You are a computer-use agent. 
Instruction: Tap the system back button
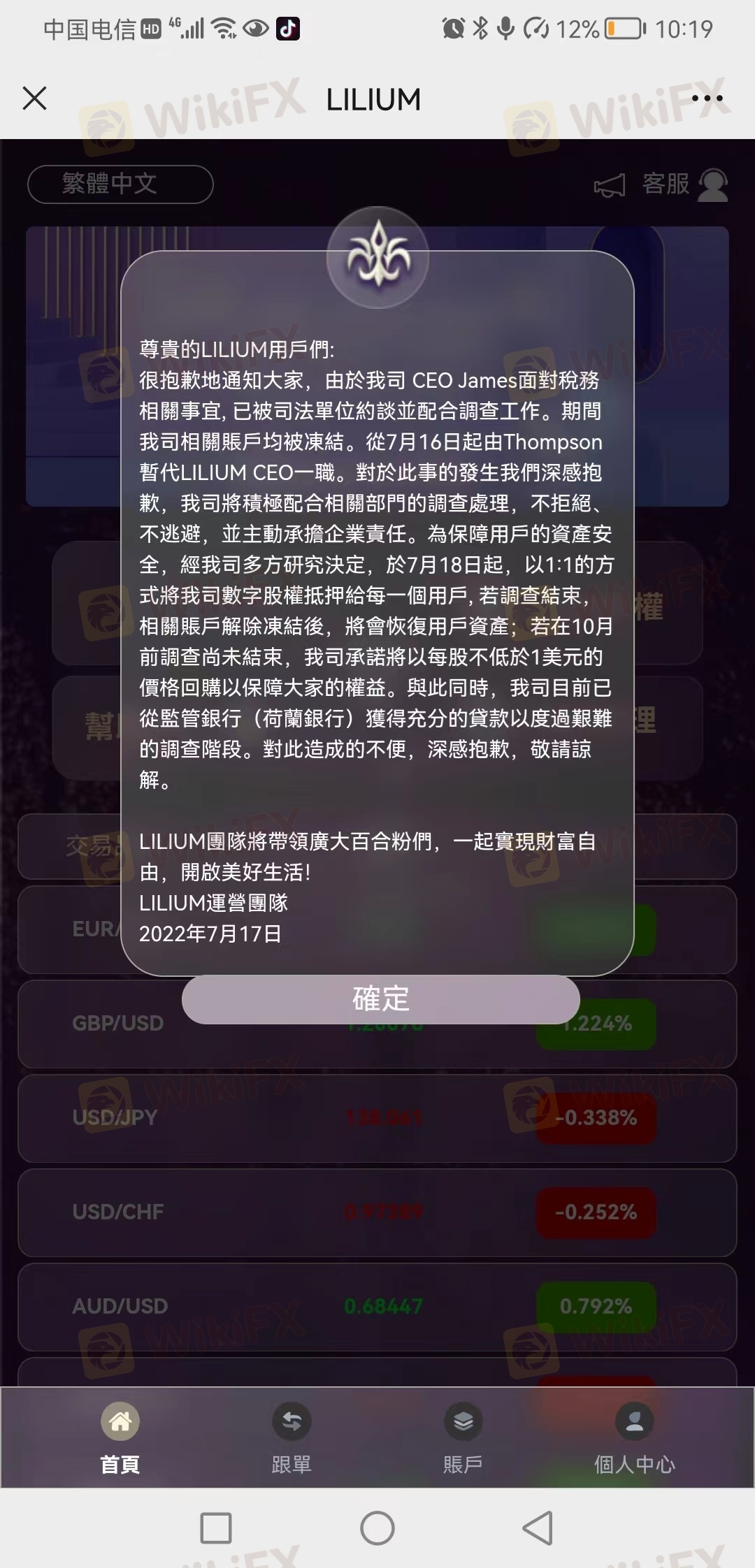pos(538,1528)
